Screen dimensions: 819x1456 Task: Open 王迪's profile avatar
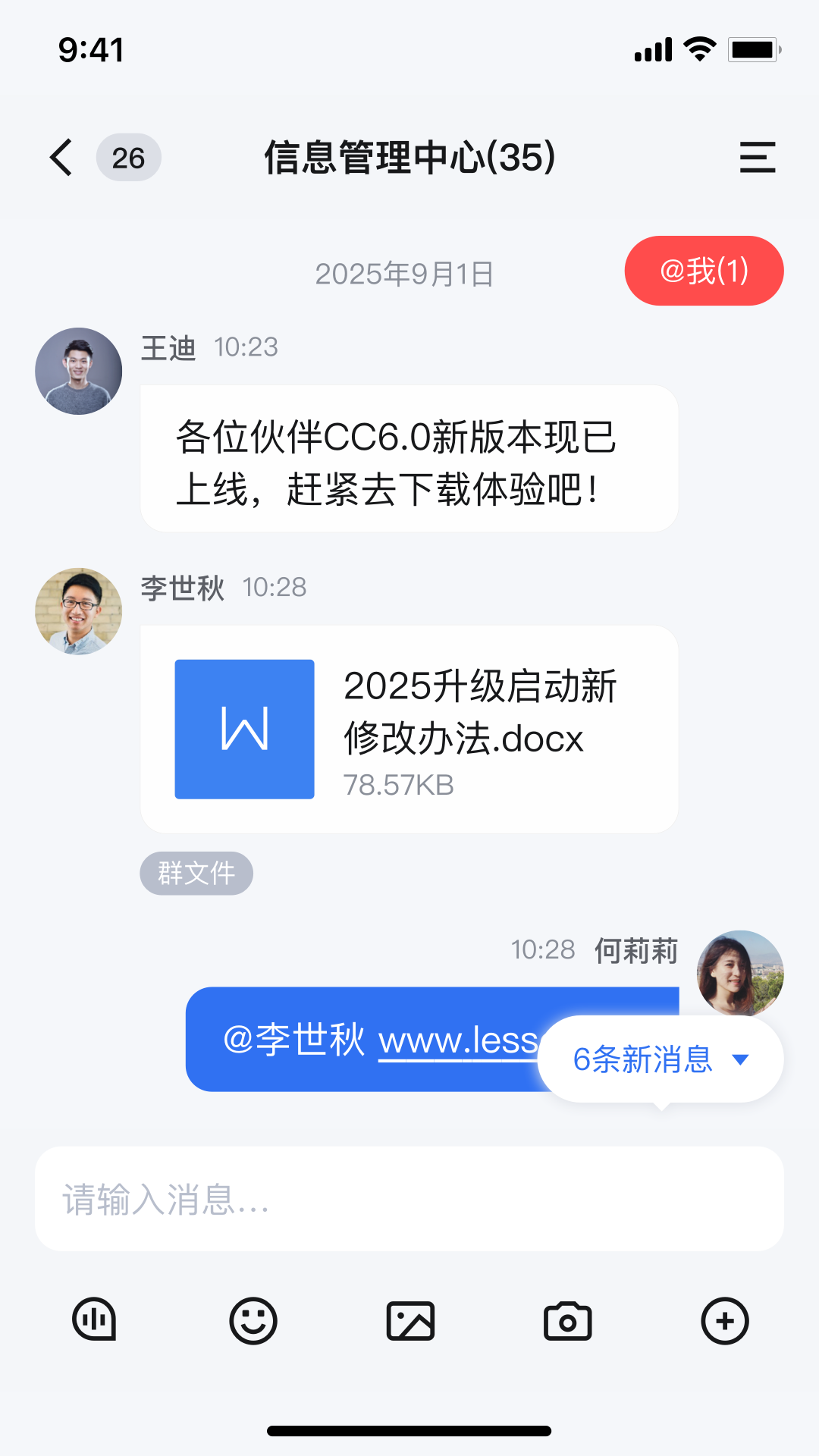[79, 372]
